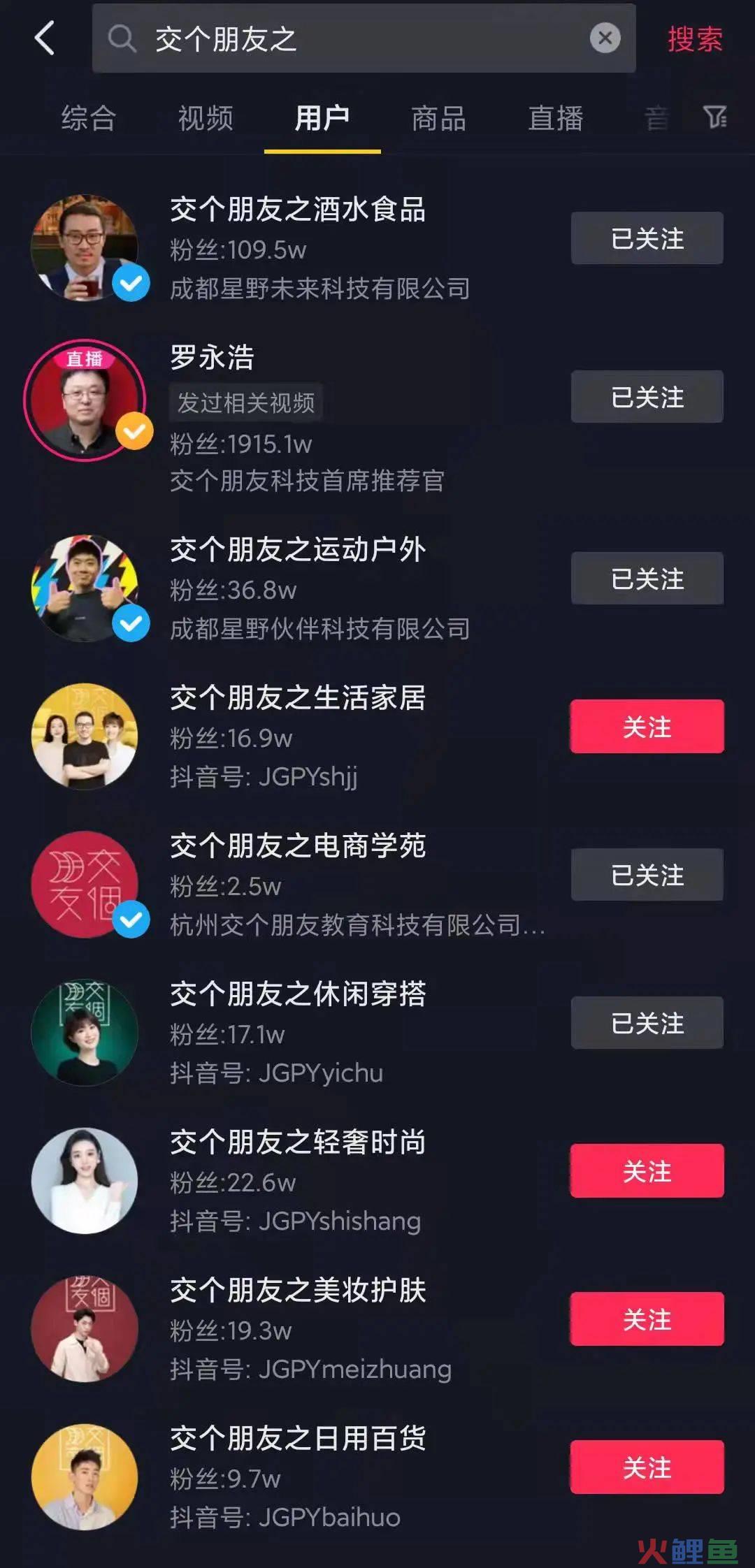Follow 交个朋友之轻奢时尚
This screenshot has width=755, height=1568.
pos(647,1171)
